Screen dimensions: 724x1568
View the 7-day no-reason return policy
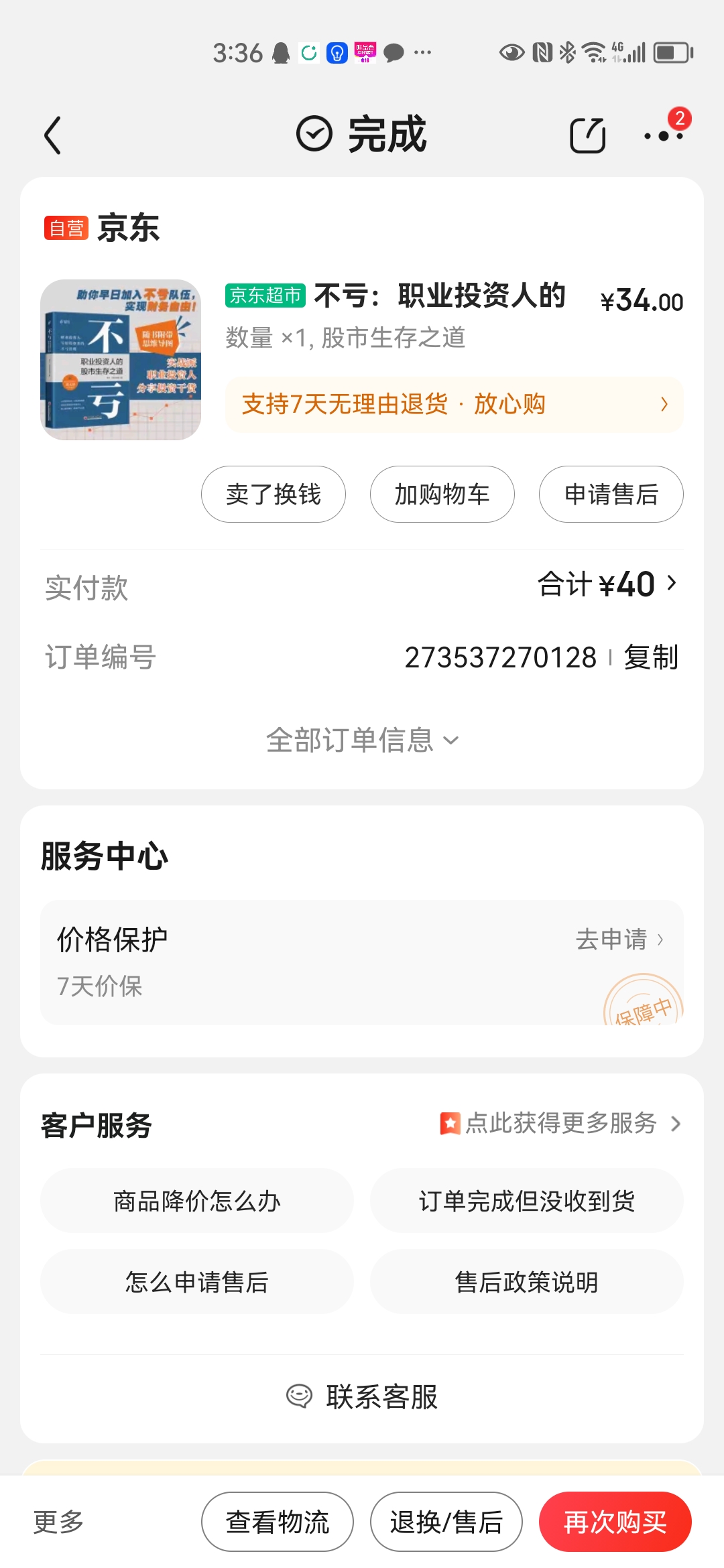coord(454,405)
